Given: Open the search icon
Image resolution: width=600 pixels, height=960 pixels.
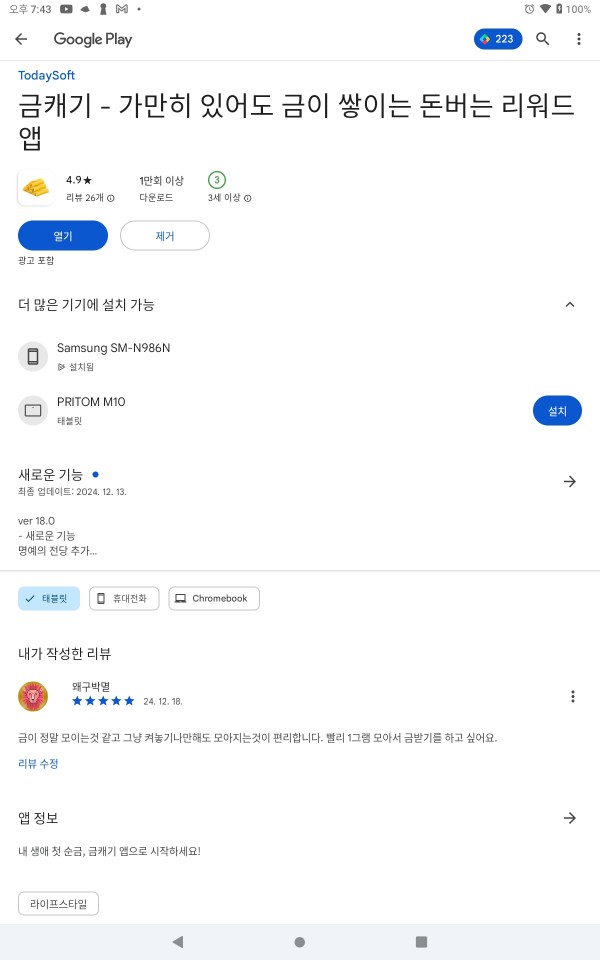Looking at the screenshot, I should pyautogui.click(x=542, y=39).
